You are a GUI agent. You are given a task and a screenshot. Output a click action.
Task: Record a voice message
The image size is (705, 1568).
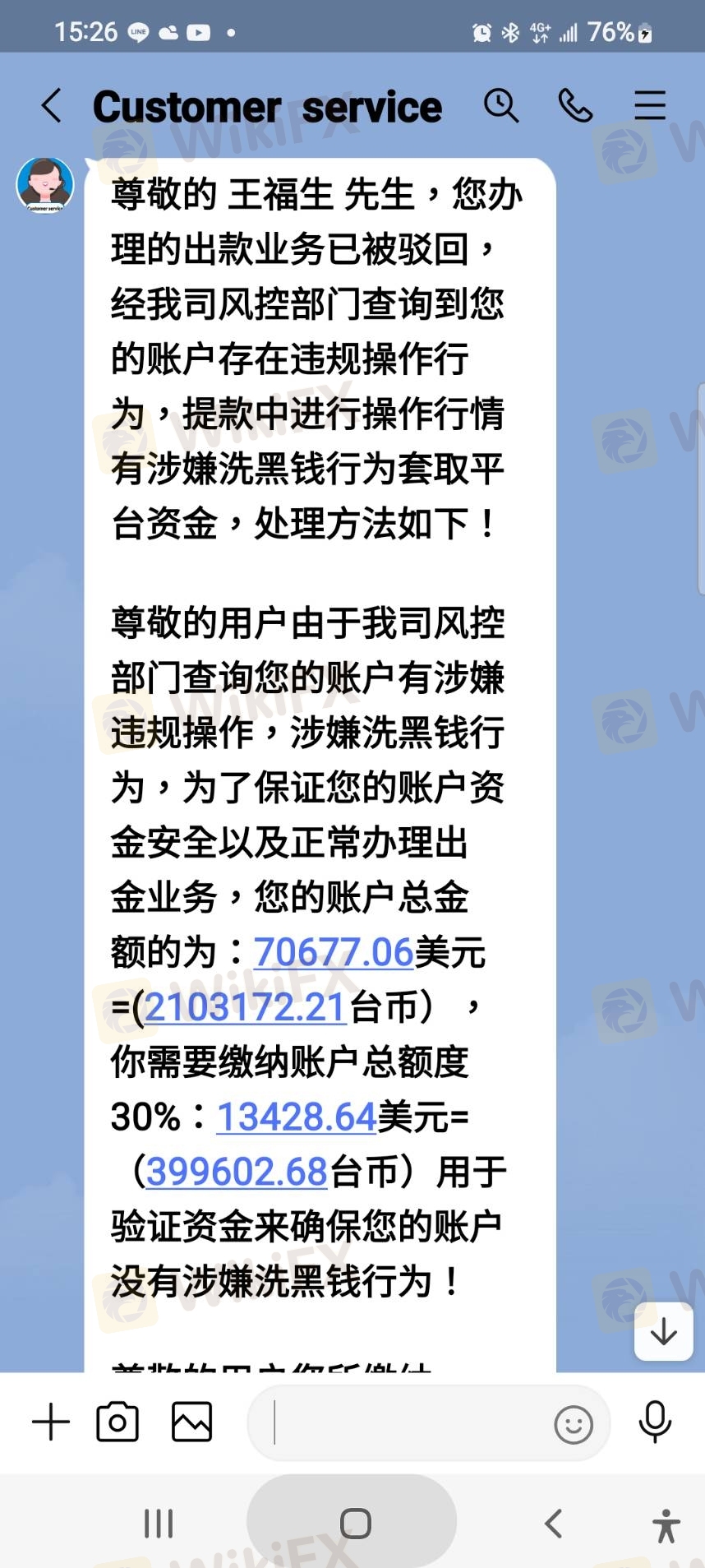point(655,1422)
